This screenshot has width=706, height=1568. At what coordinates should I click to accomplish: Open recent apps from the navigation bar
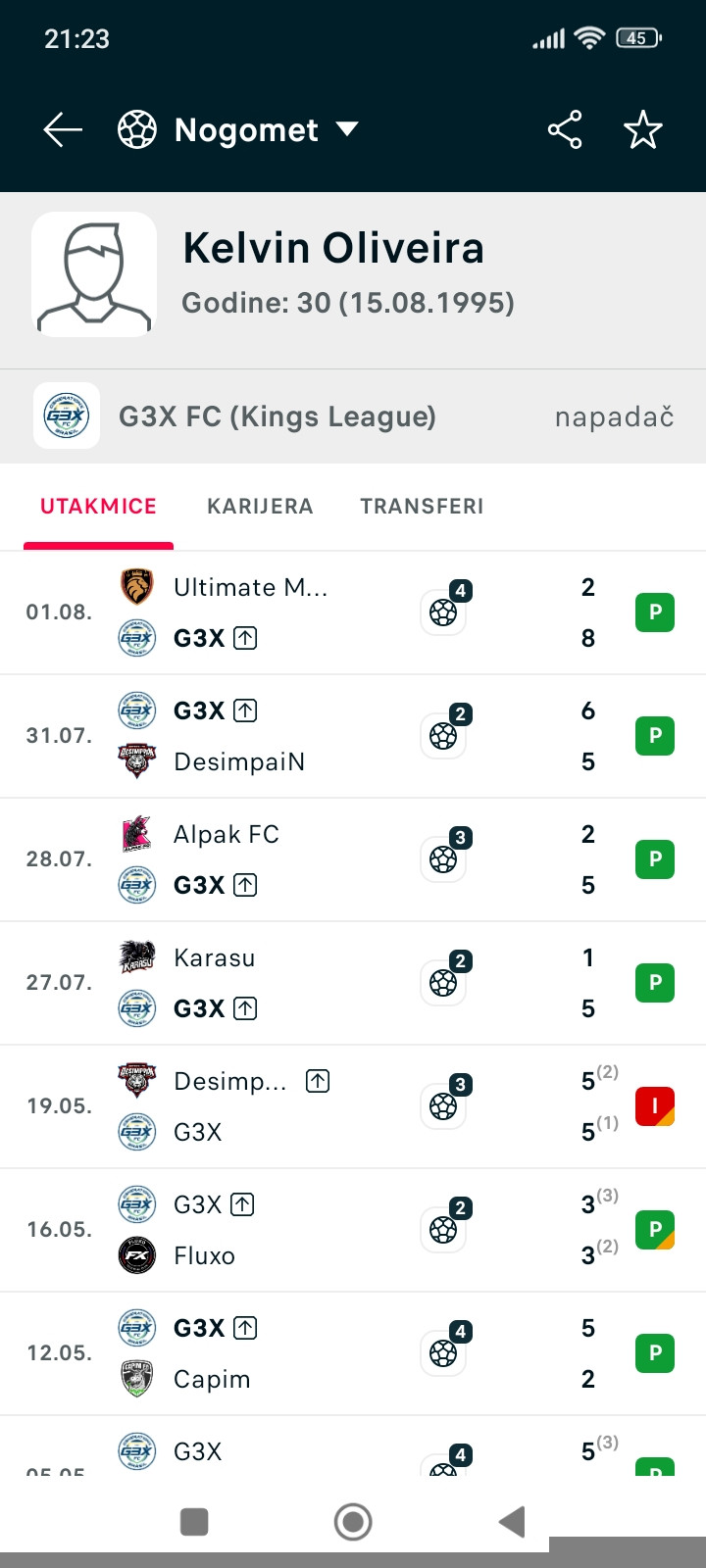coord(194,1522)
